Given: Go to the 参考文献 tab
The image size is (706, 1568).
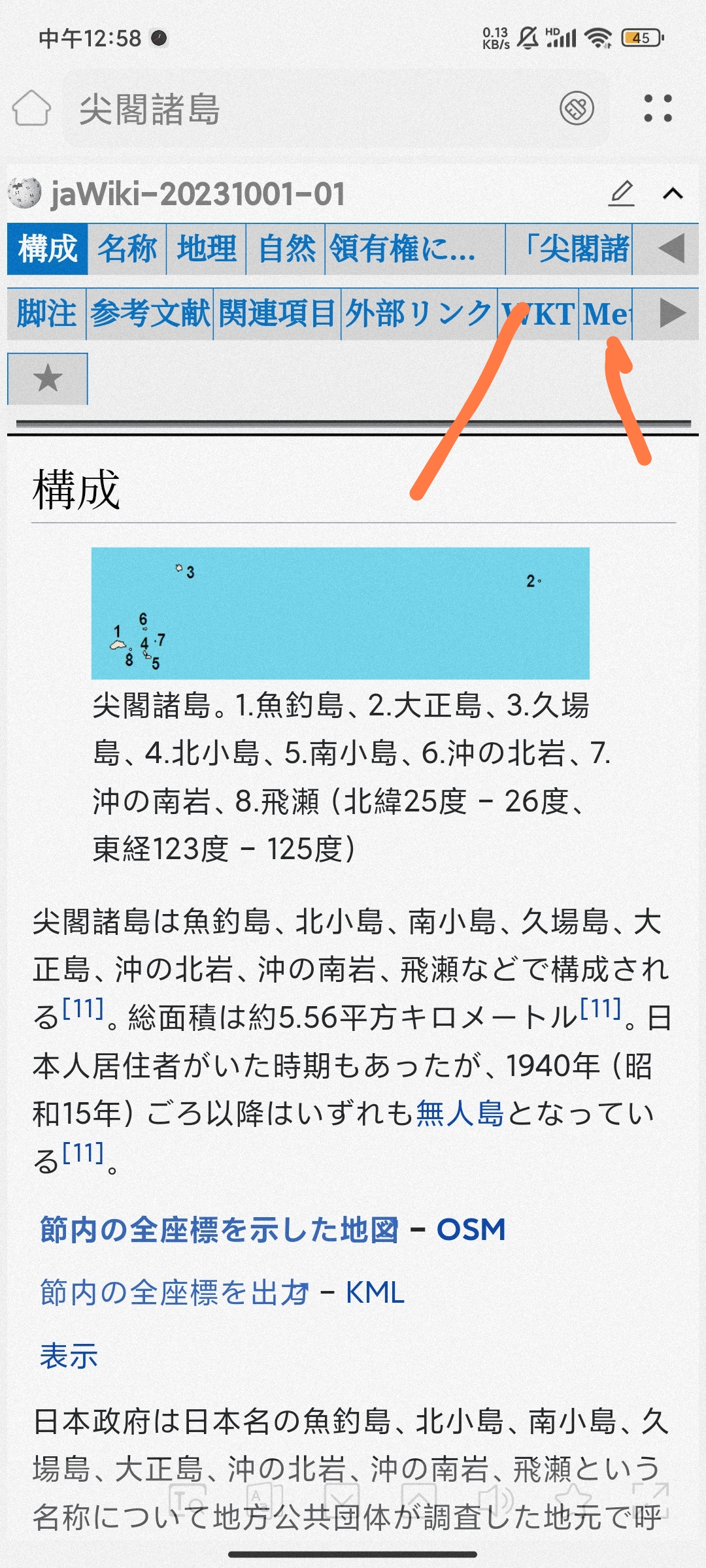Looking at the screenshot, I should click(x=150, y=314).
